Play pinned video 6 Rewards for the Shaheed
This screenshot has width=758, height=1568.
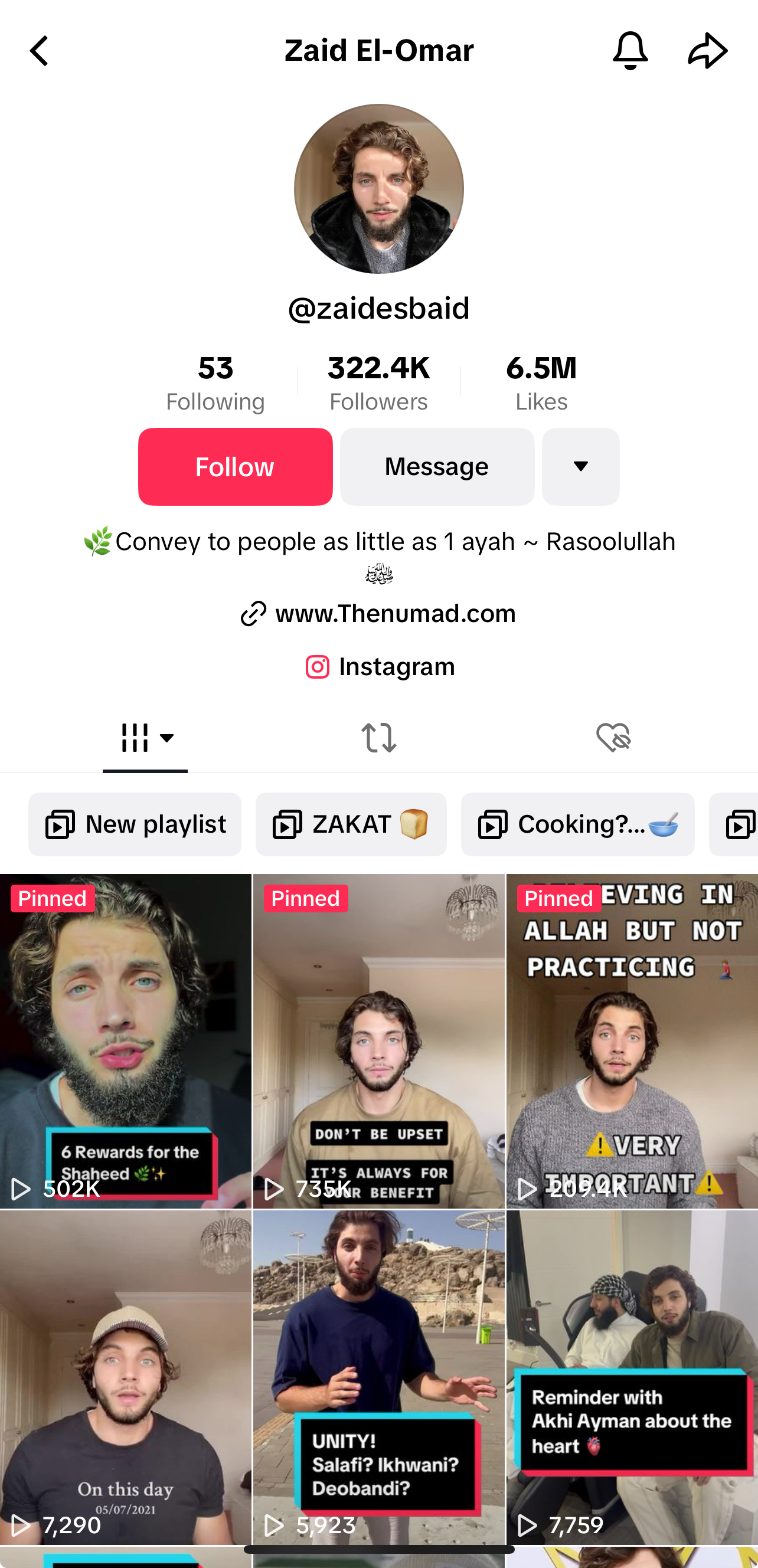click(125, 1041)
